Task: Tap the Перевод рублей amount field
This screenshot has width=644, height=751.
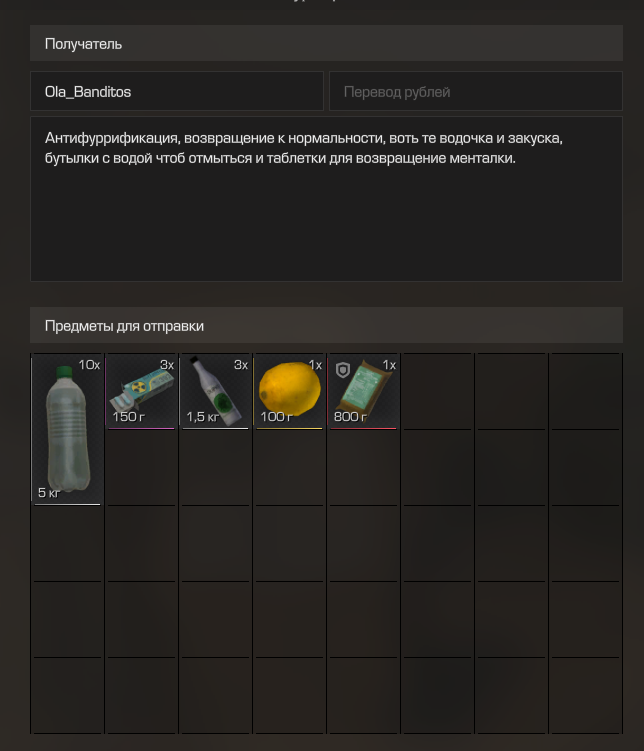Action: [x=475, y=92]
